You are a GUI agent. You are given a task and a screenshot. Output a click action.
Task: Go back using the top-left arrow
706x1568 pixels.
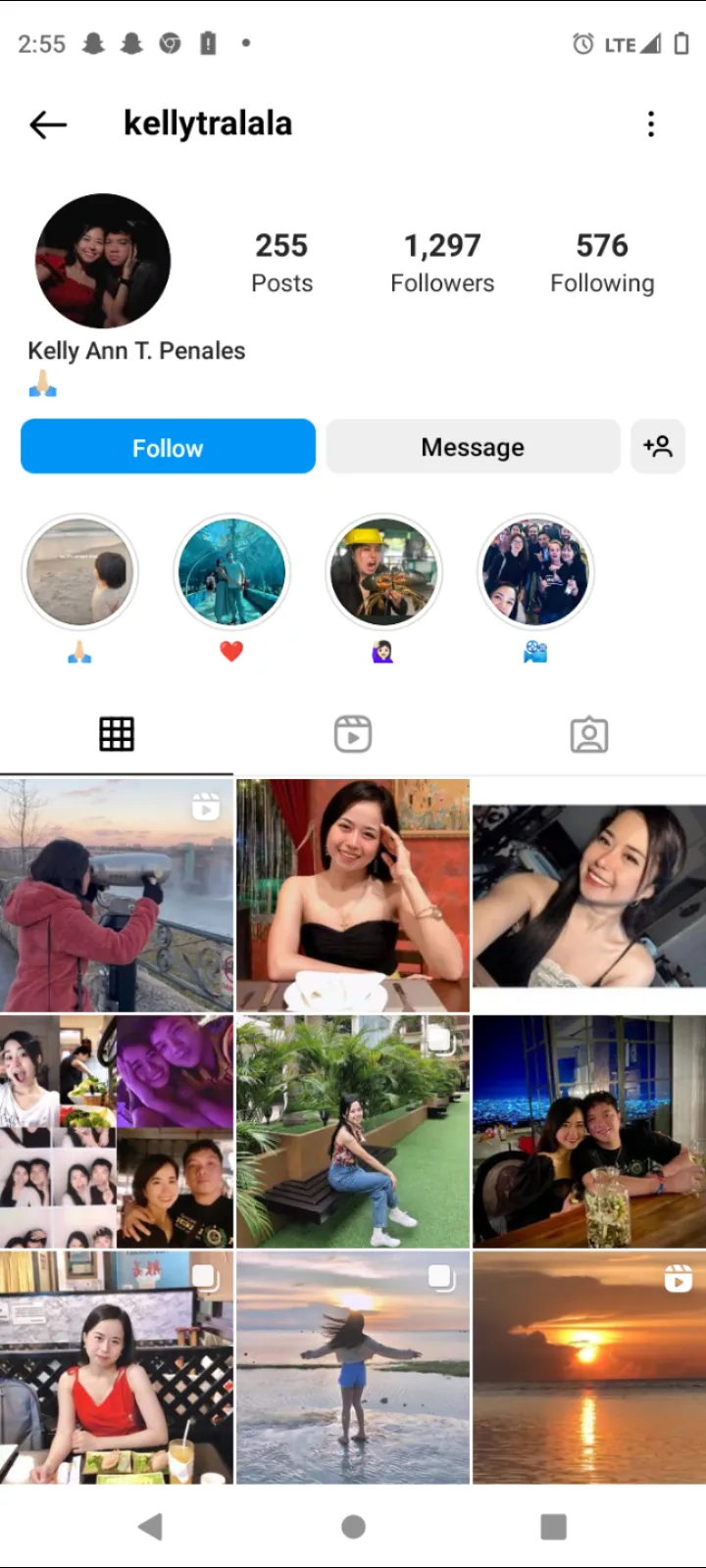point(48,124)
